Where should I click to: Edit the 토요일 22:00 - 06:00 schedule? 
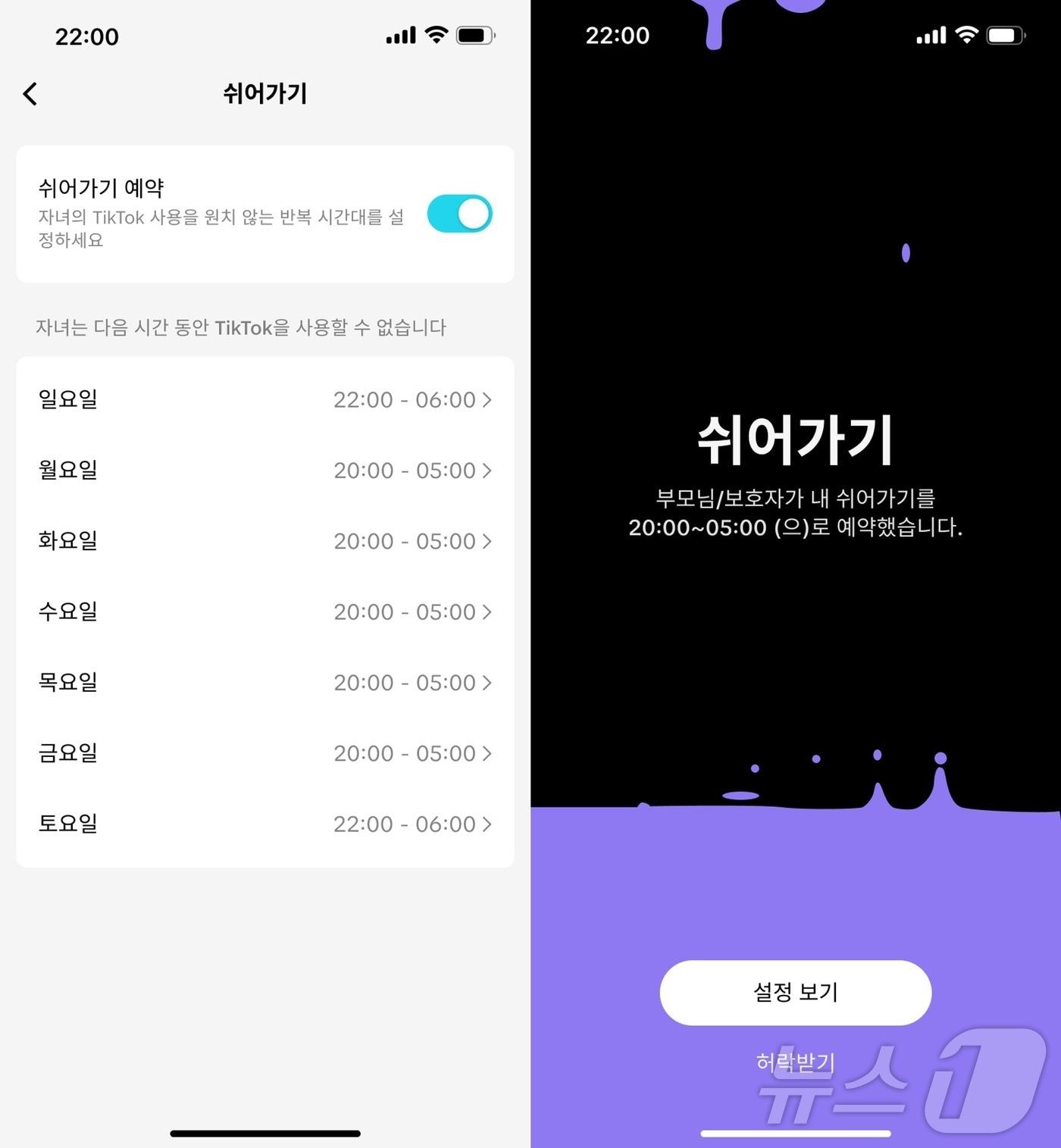point(264,824)
